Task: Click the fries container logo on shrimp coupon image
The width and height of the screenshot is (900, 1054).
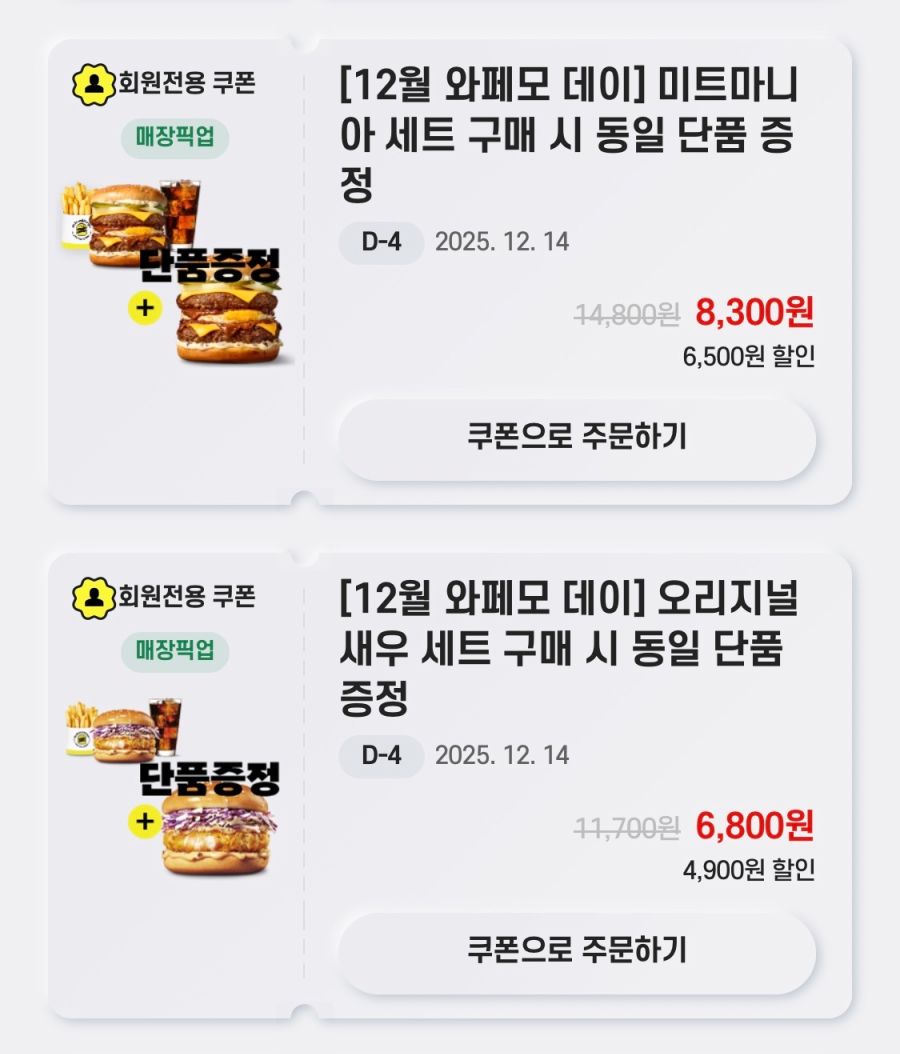Action: point(81,740)
